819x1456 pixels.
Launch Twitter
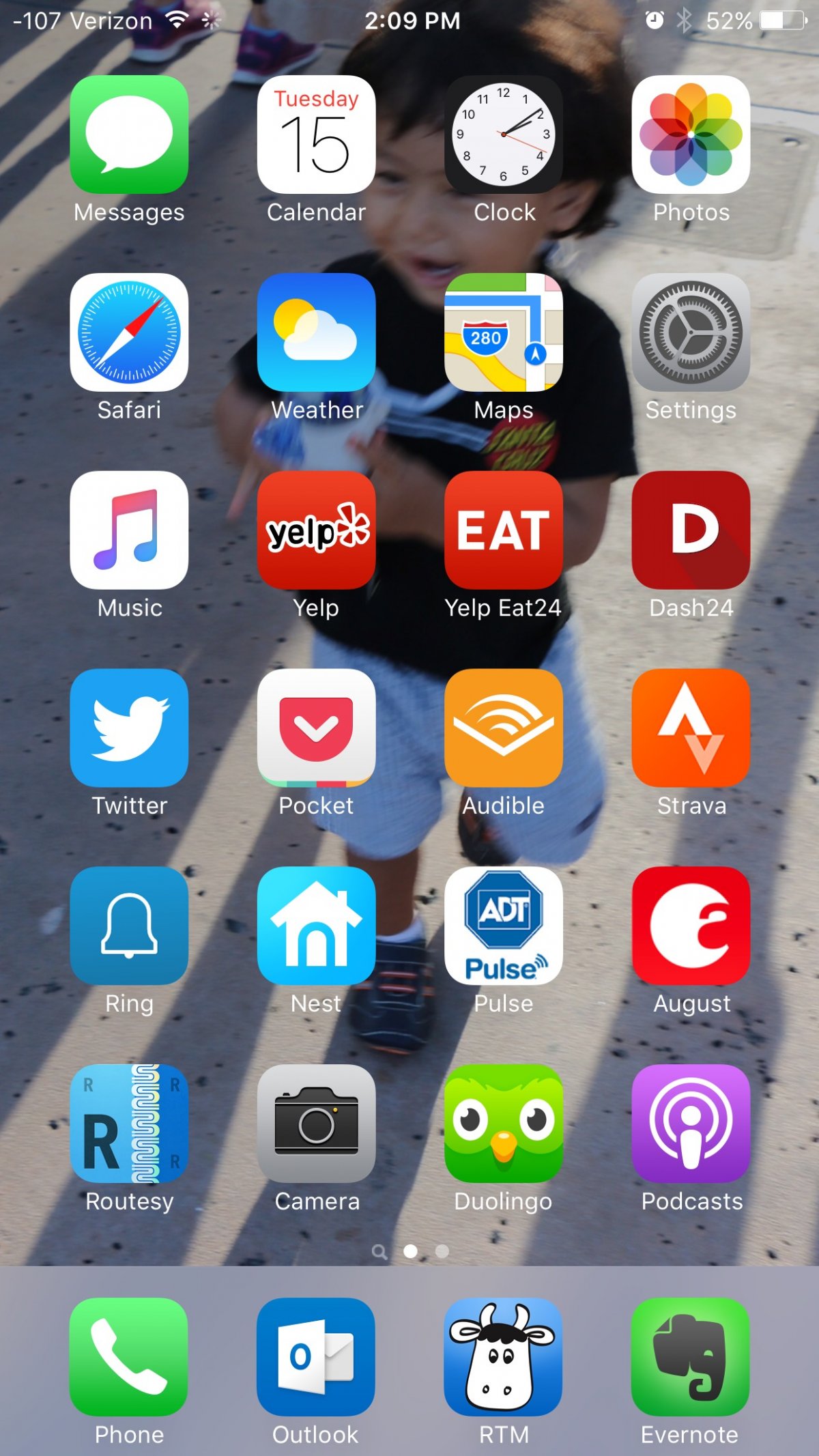point(129,728)
